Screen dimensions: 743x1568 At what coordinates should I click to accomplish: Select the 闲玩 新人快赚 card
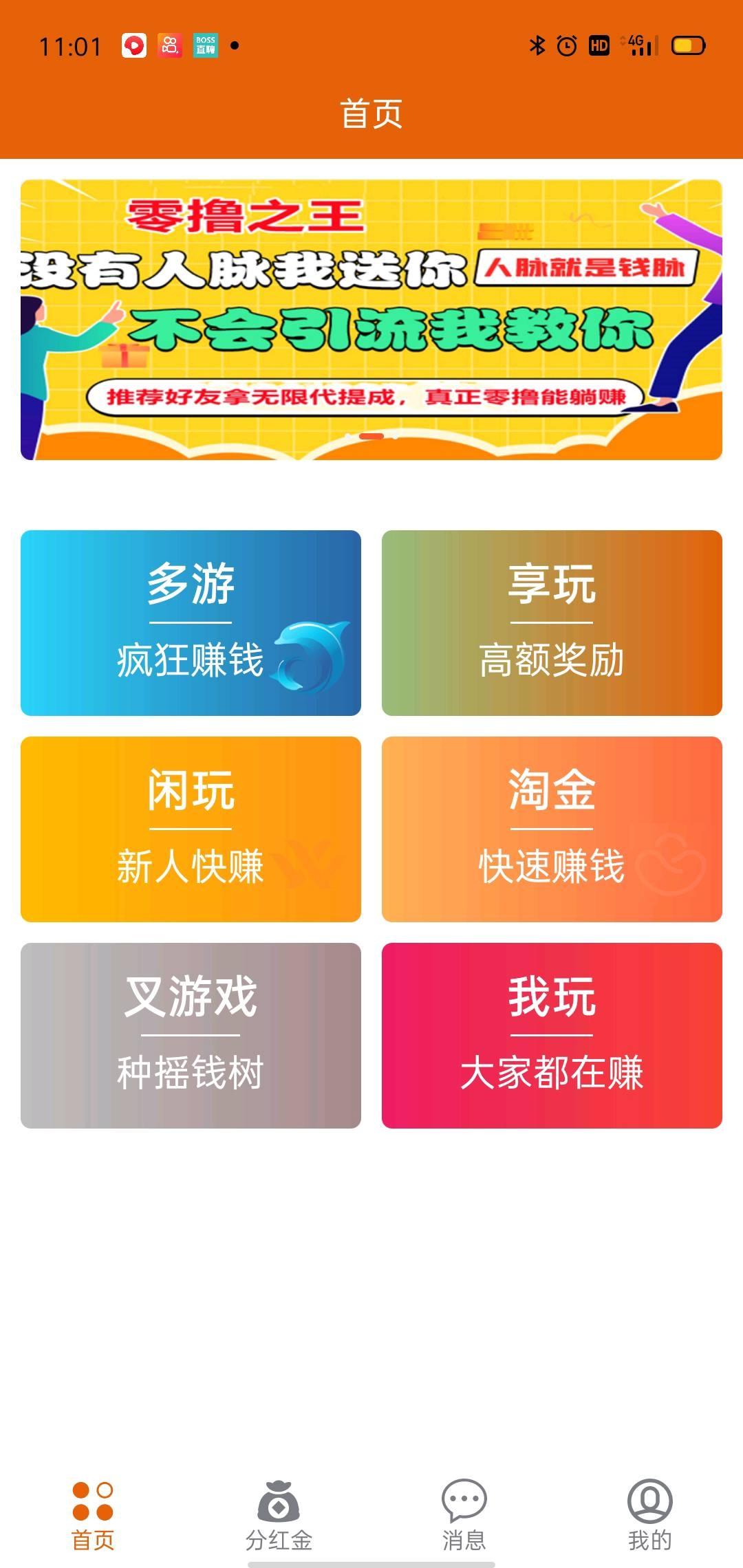point(191,829)
